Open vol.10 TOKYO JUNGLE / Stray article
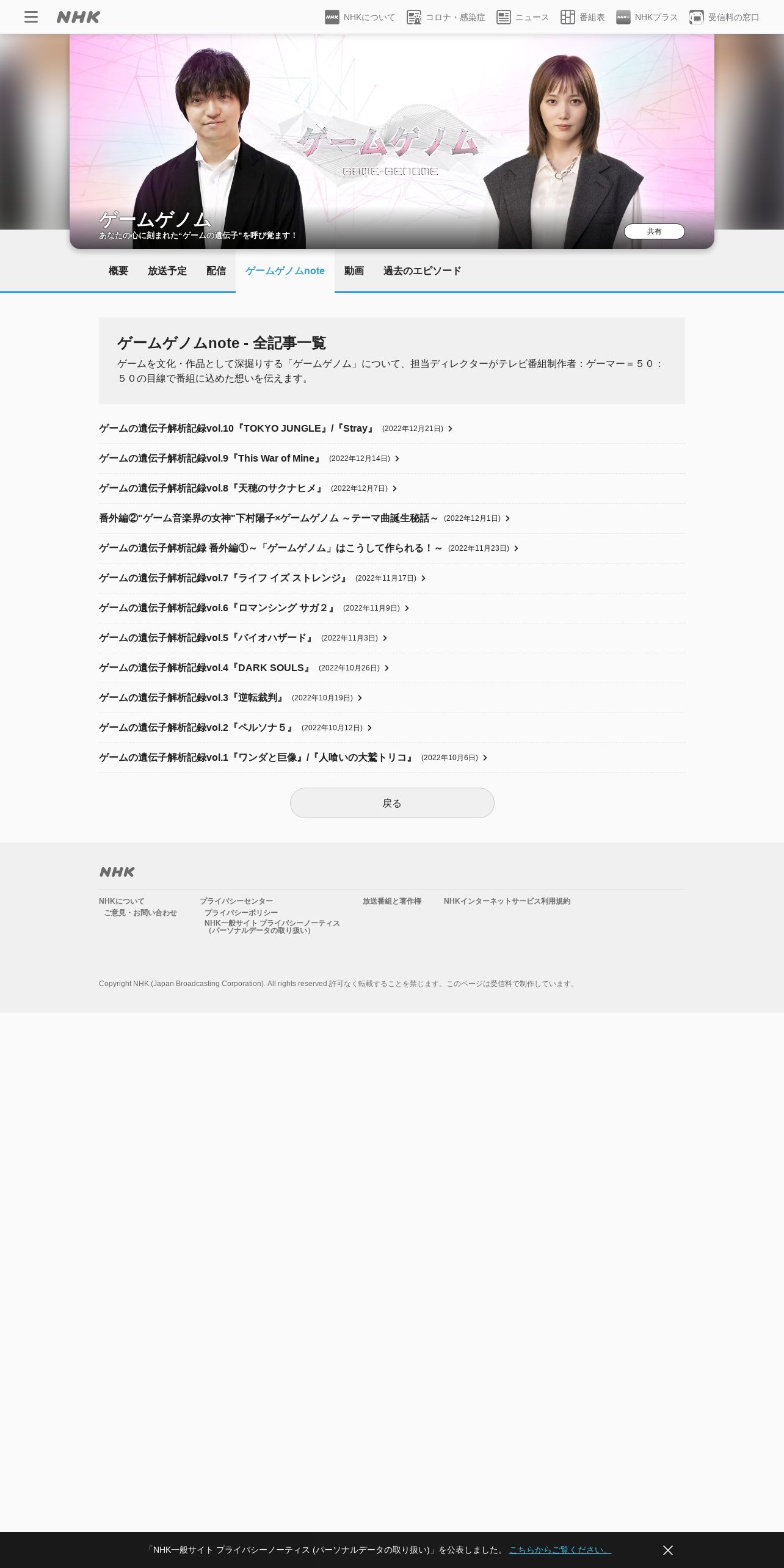 (x=275, y=429)
